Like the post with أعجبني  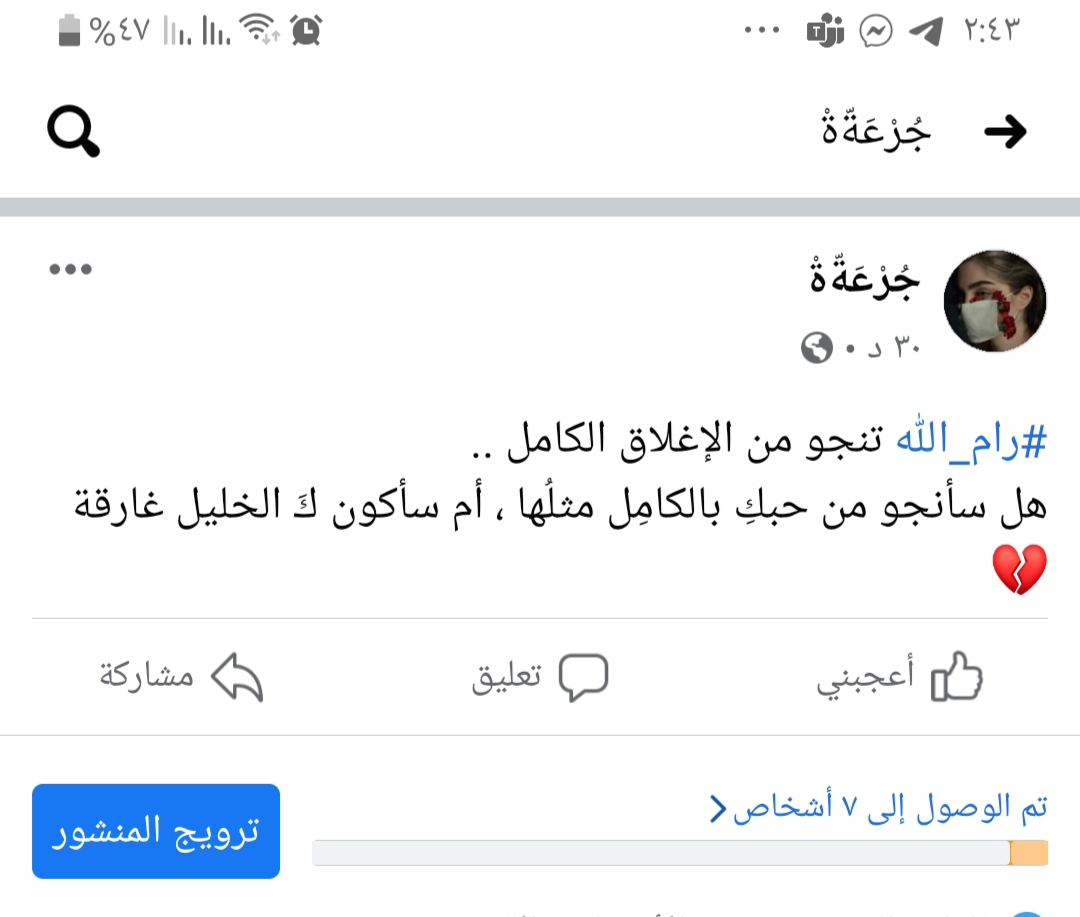pos(900,678)
